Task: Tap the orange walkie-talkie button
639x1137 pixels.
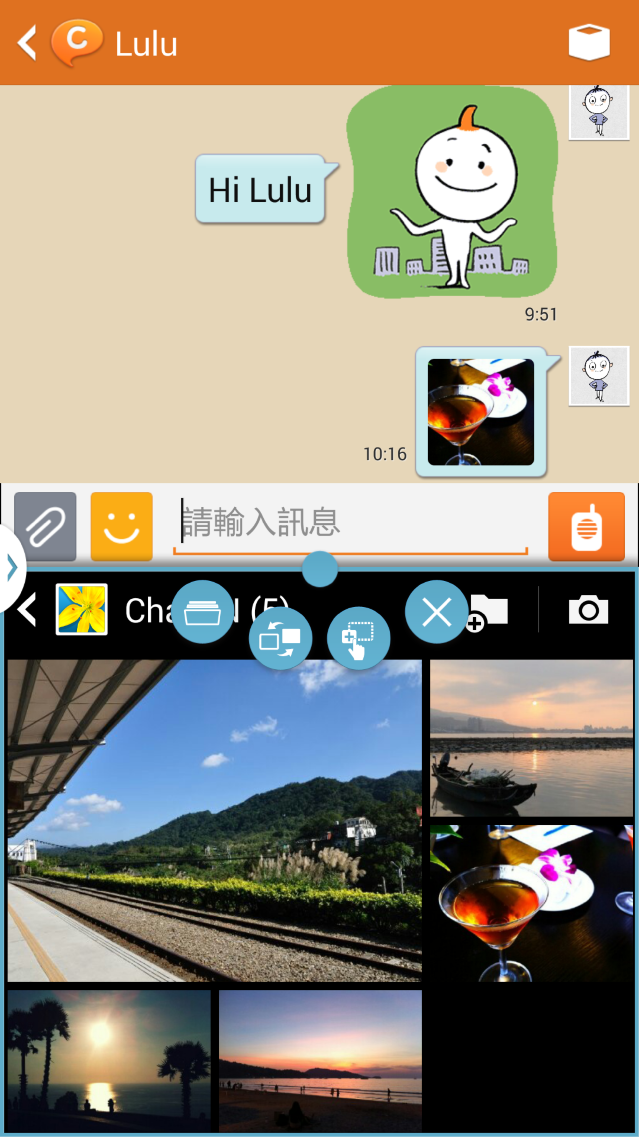Action: 586,526
